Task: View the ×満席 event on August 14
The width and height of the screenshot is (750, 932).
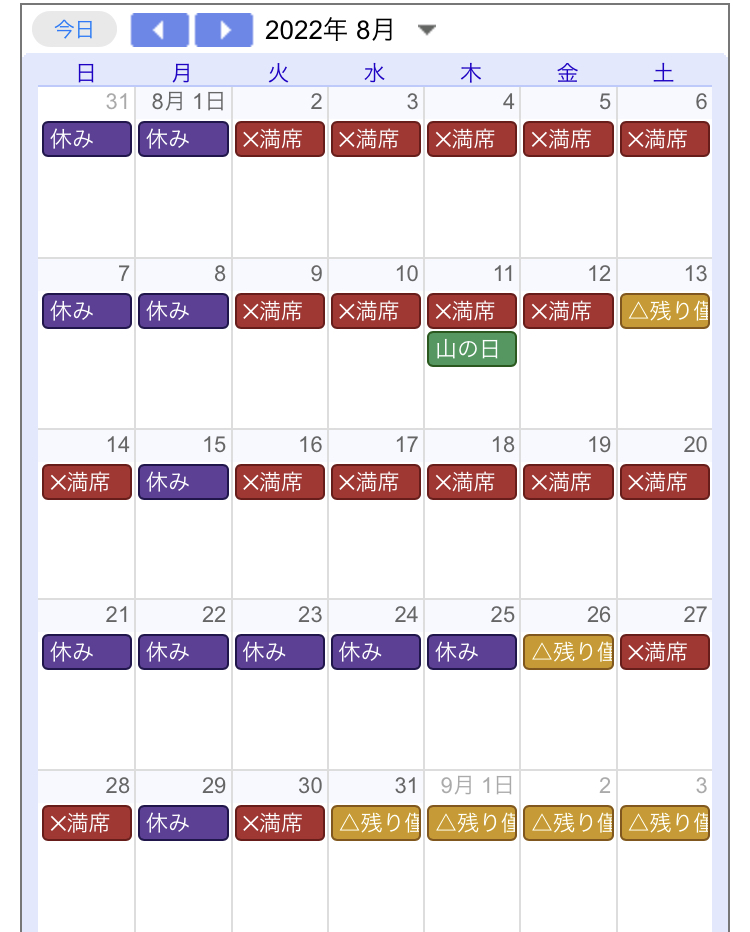Action: pos(87,482)
